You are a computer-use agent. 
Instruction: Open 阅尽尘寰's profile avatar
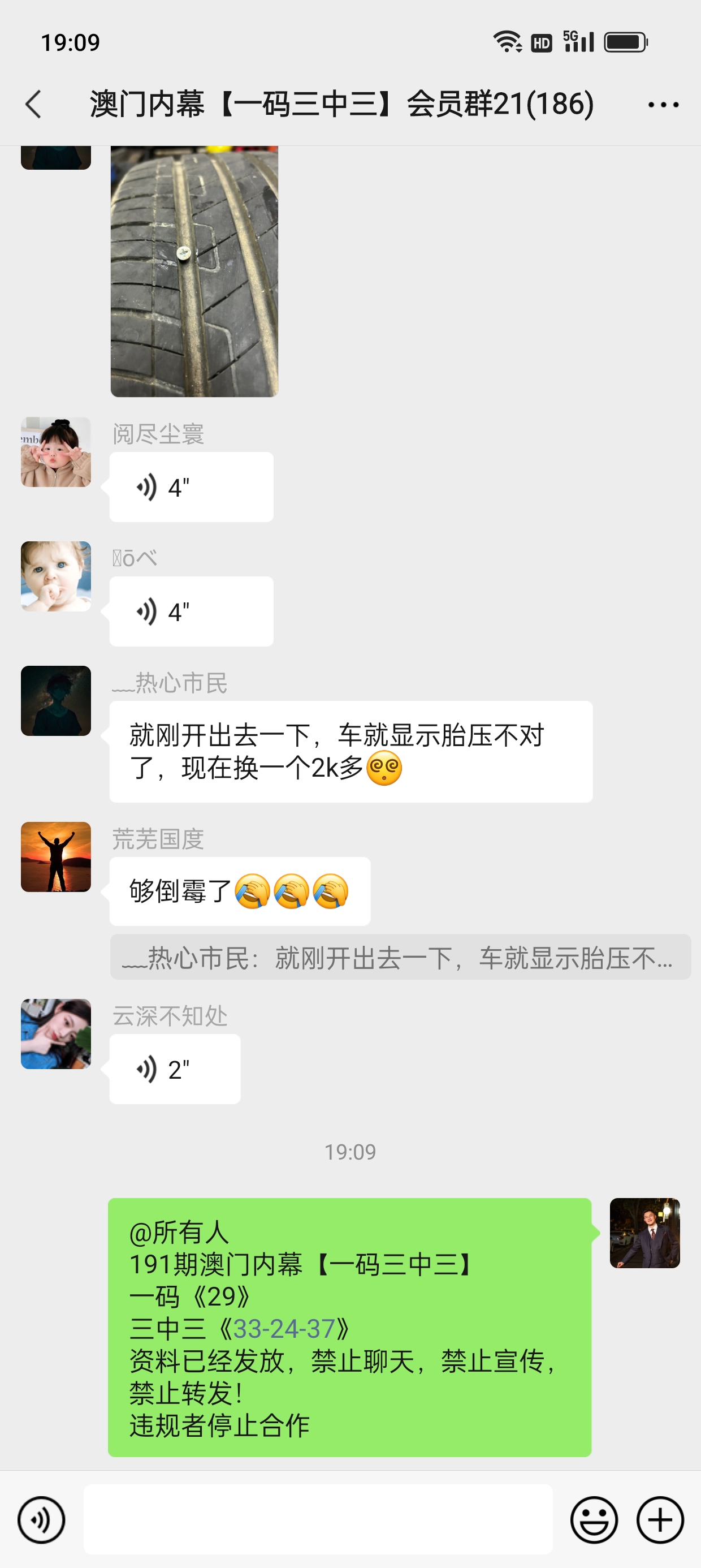(56, 451)
